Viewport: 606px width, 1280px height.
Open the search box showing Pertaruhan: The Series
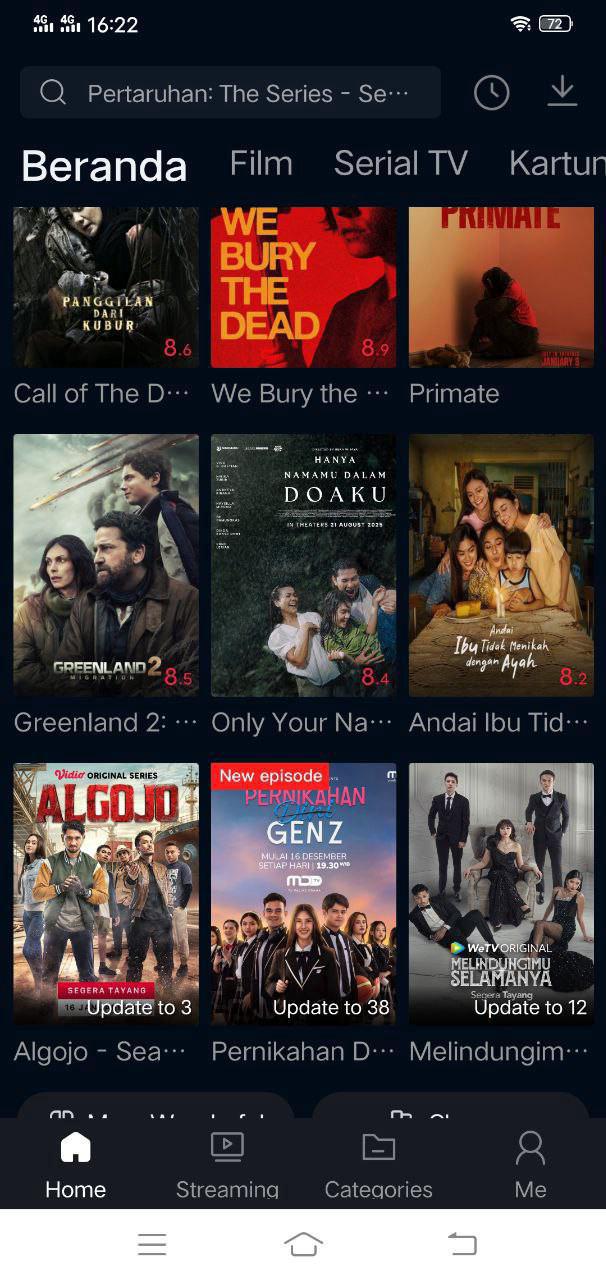tap(230, 93)
